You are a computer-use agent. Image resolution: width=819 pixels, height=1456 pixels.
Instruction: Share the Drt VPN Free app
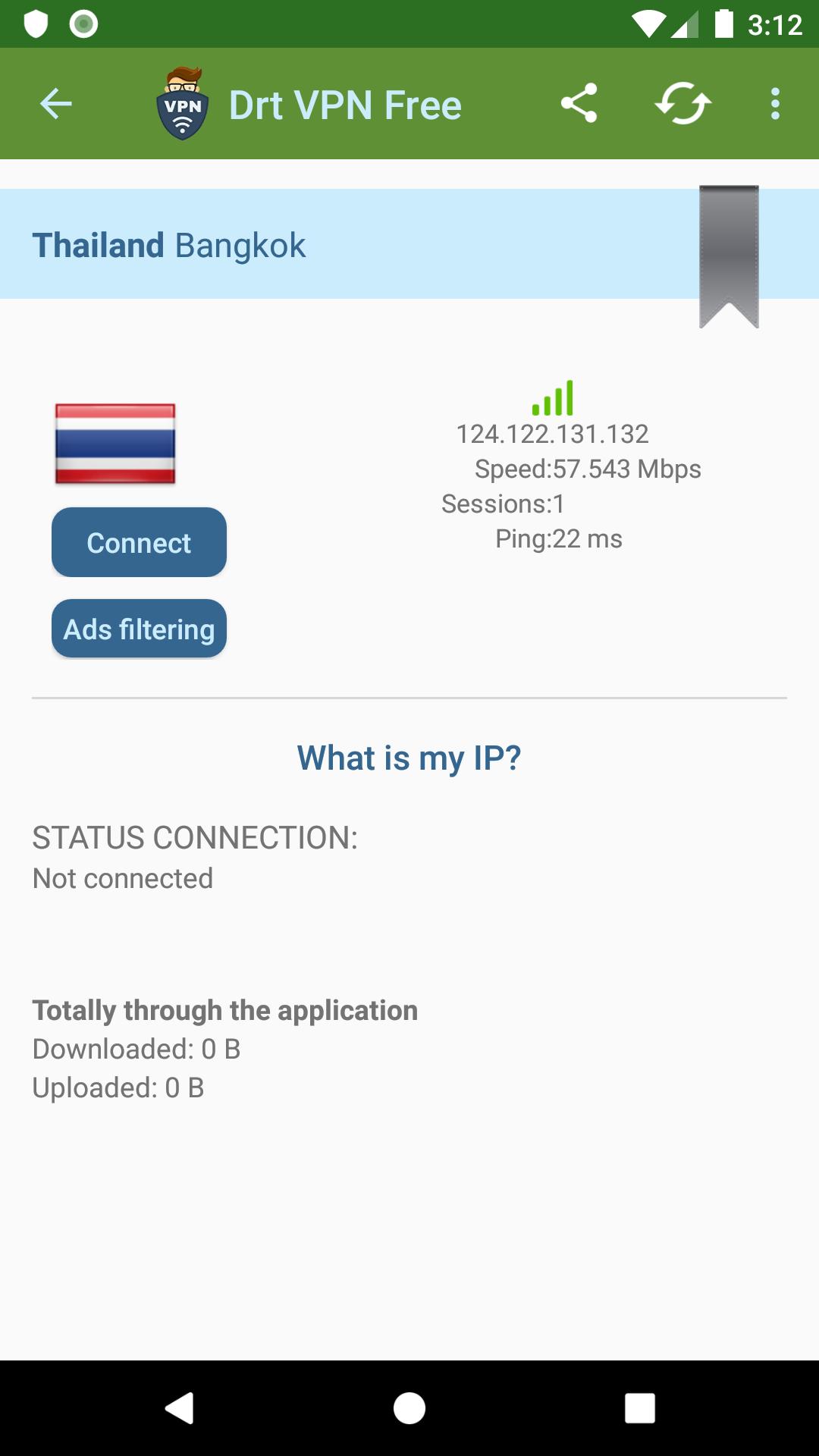(x=579, y=103)
